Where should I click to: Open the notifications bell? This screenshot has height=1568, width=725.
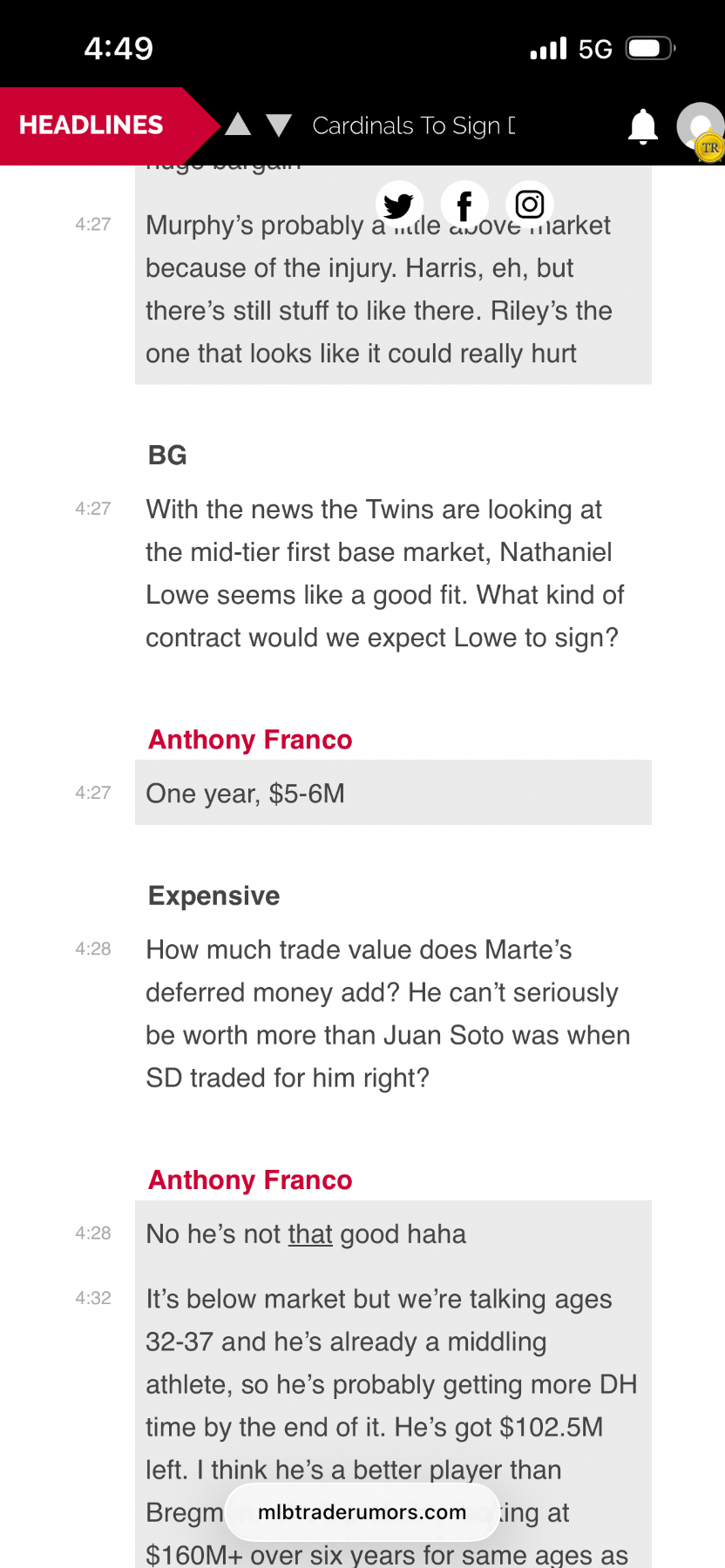[x=643, y=126]
